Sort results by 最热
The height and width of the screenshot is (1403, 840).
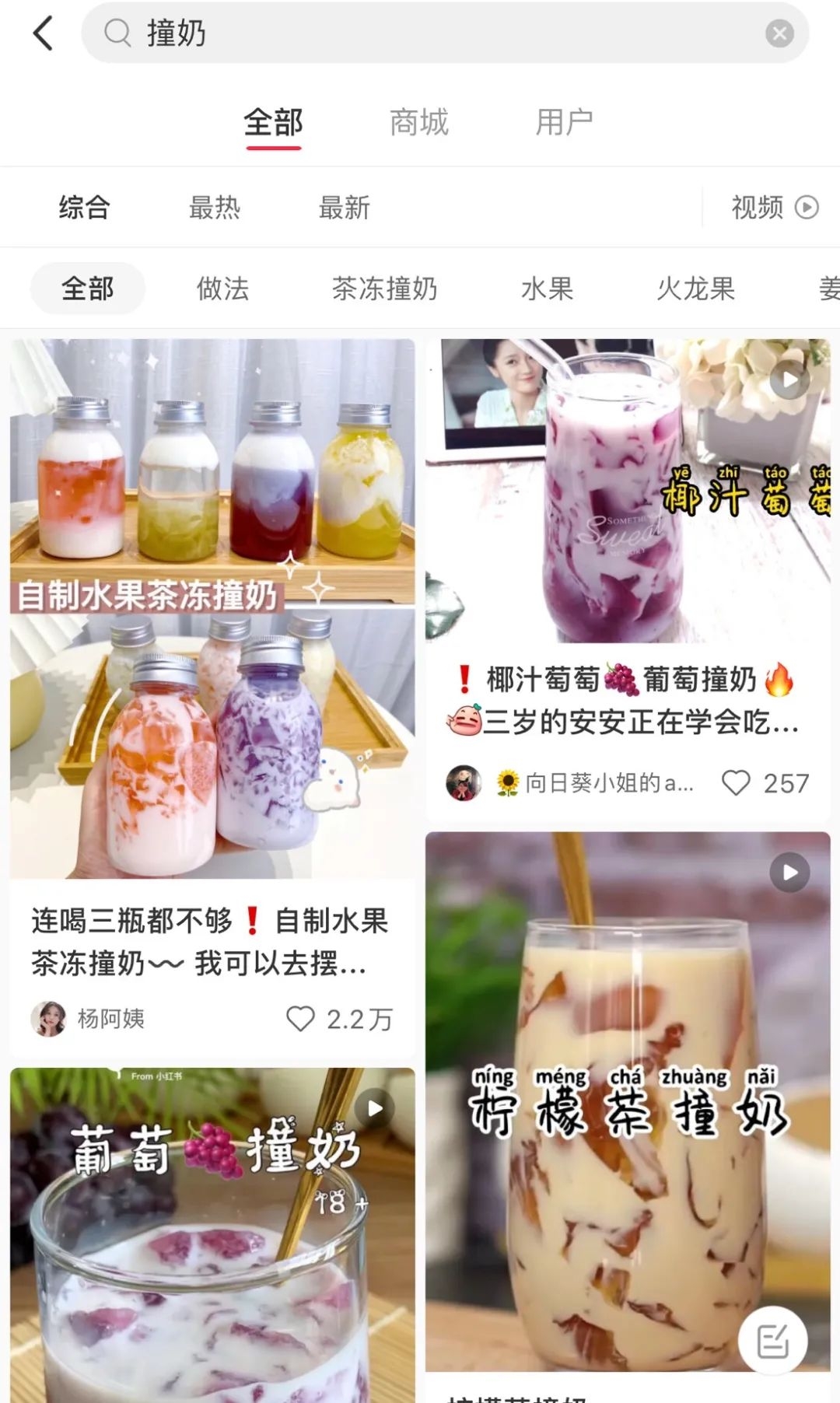[215, 208]
